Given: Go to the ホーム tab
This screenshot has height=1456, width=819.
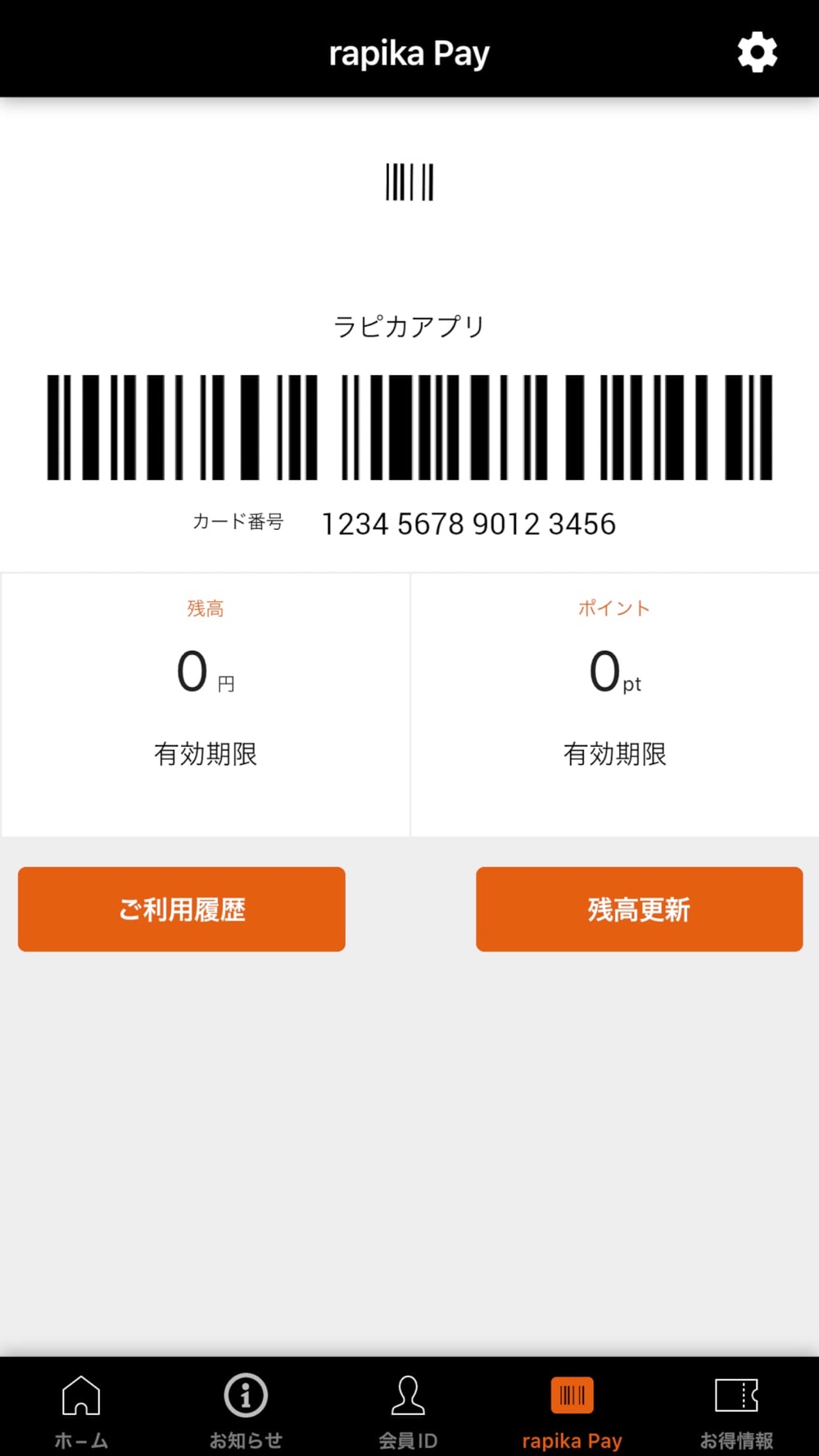Looking at the screenshot, I should pyautogui.click(x=81, y=1410).
